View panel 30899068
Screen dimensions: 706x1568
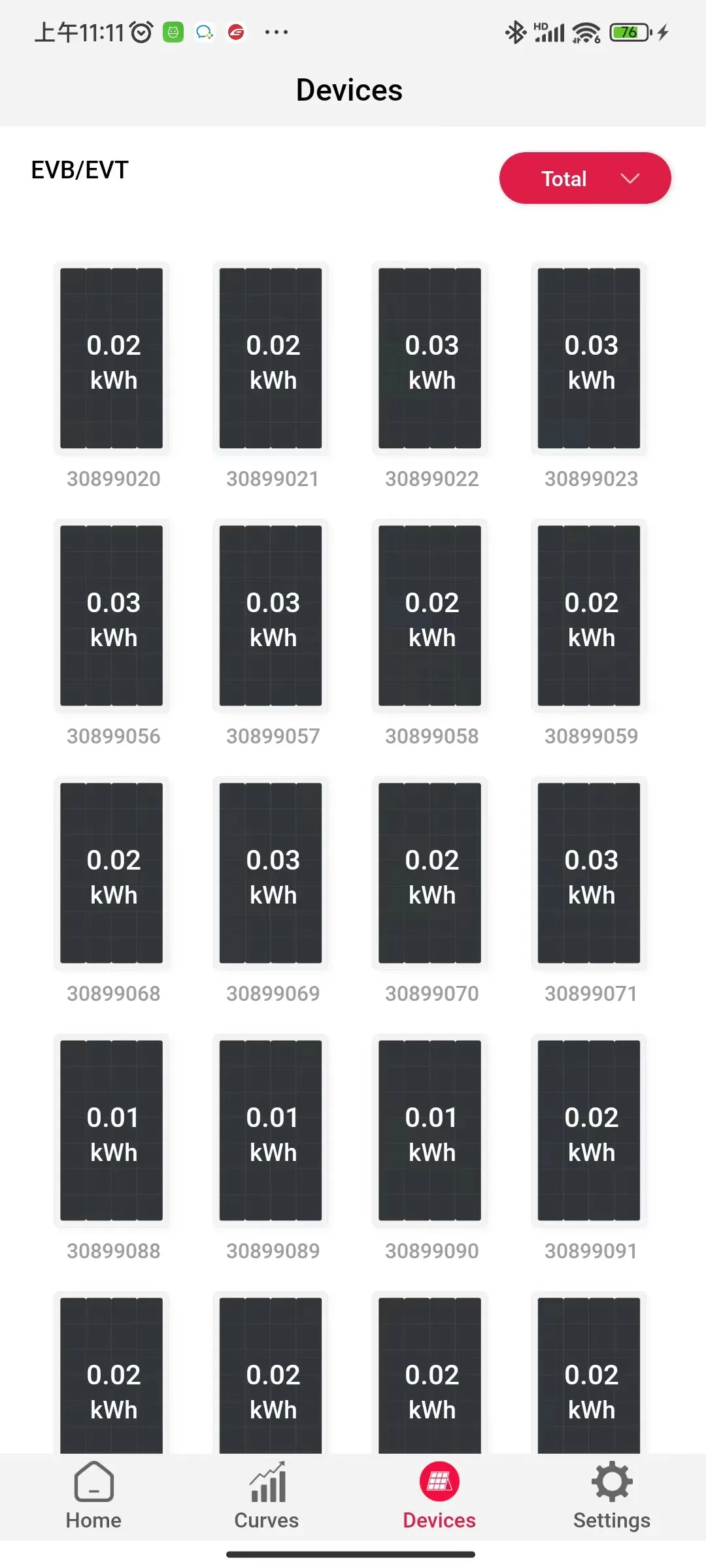[x=112, y=873]
